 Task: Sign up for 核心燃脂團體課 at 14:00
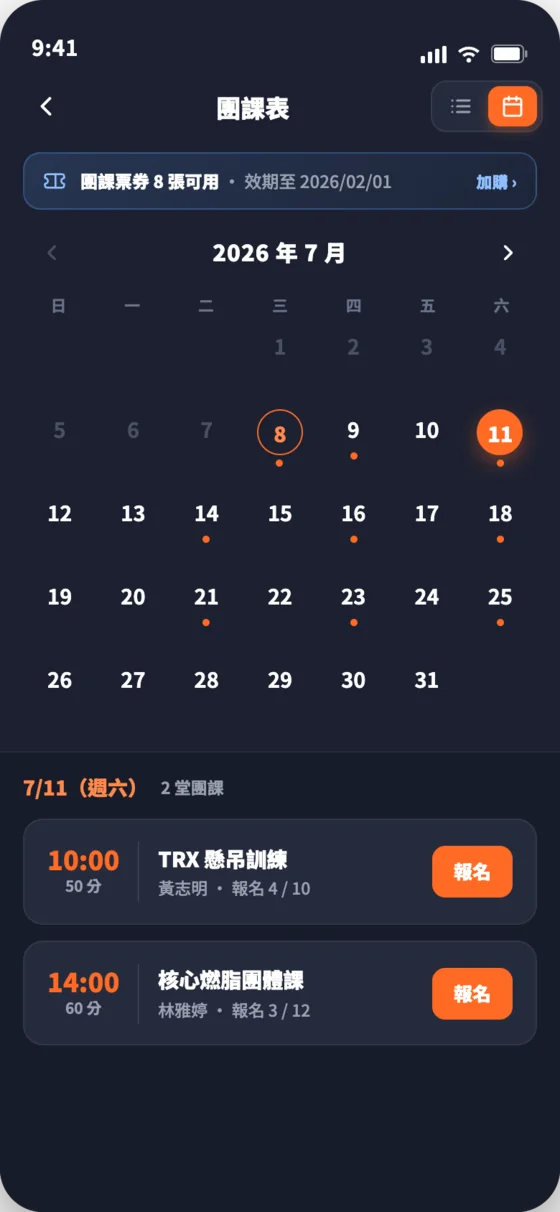[472, 994]
